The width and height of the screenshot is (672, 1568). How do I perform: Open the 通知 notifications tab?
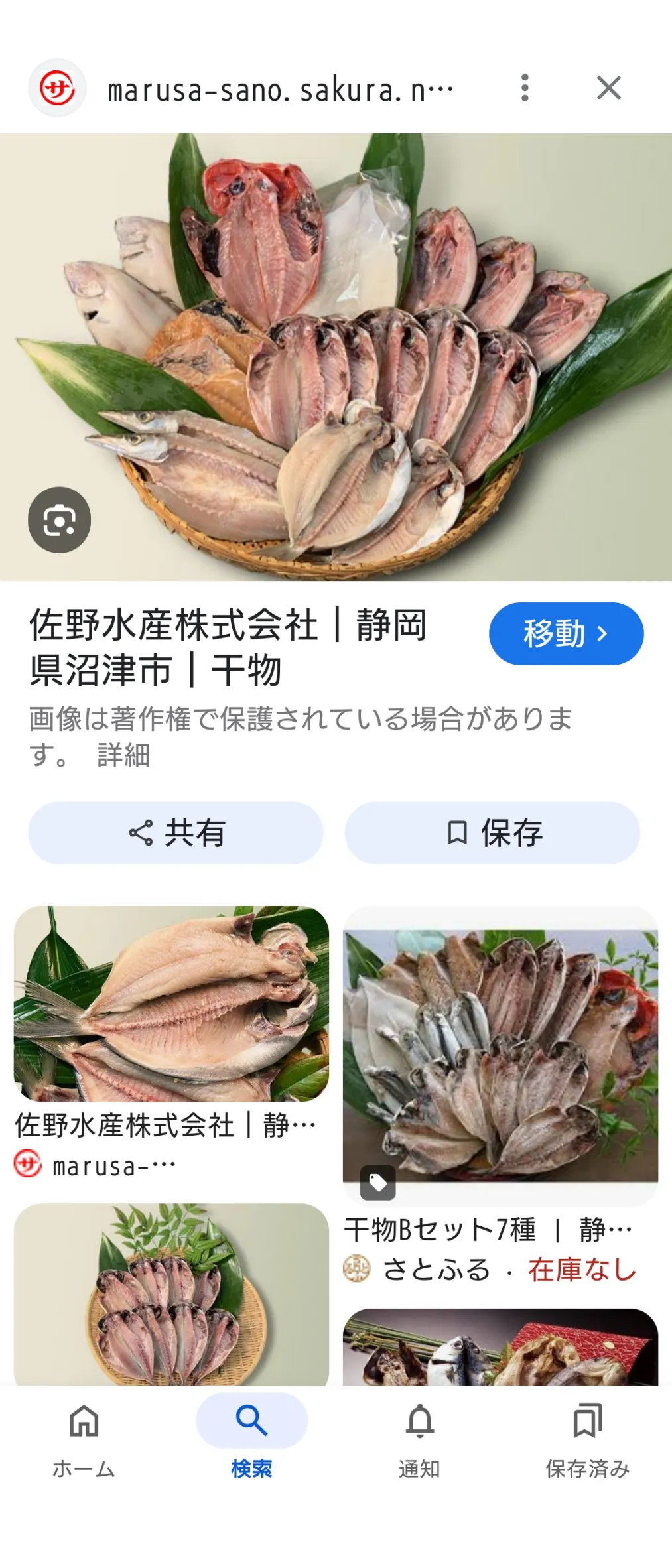click(x=419, y=1438)
